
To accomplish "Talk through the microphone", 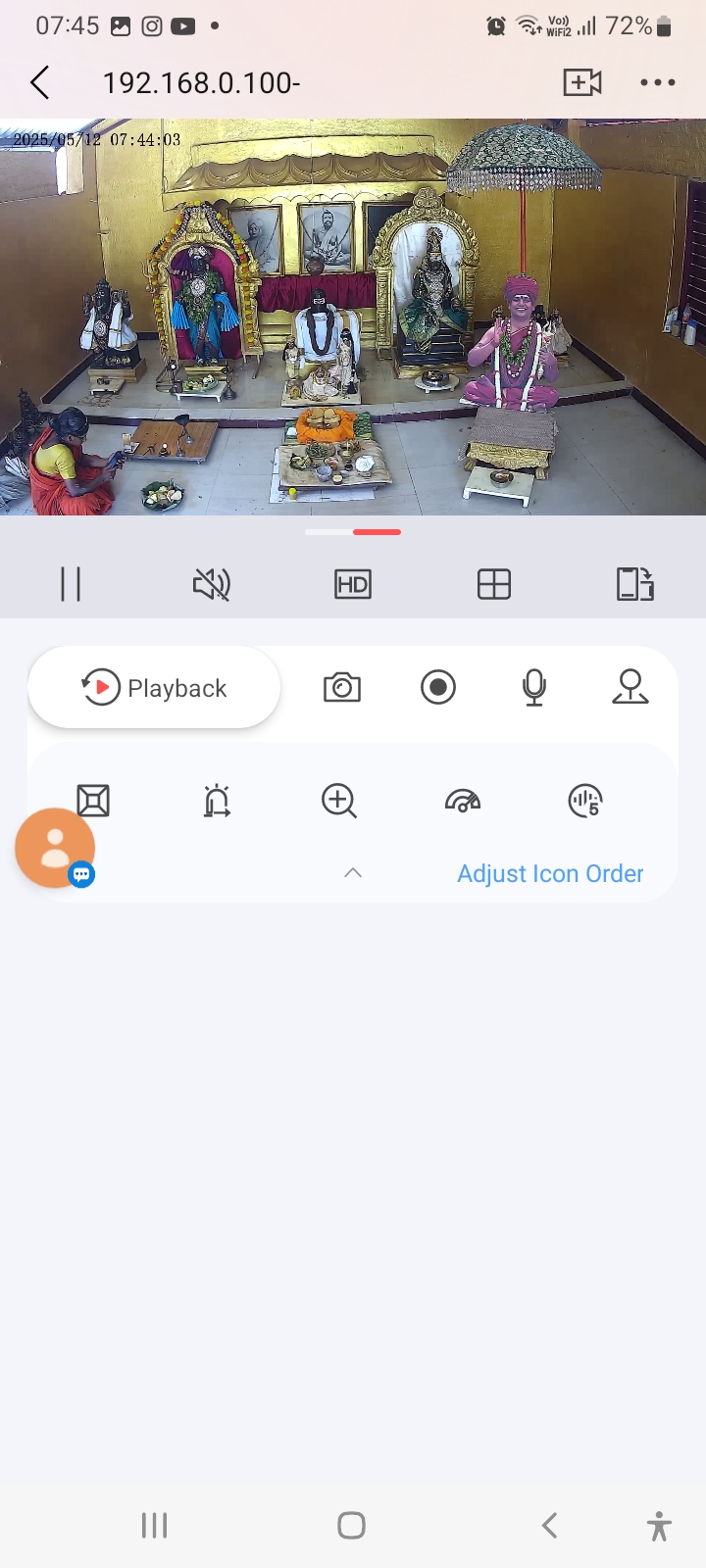I will point(534,688).
